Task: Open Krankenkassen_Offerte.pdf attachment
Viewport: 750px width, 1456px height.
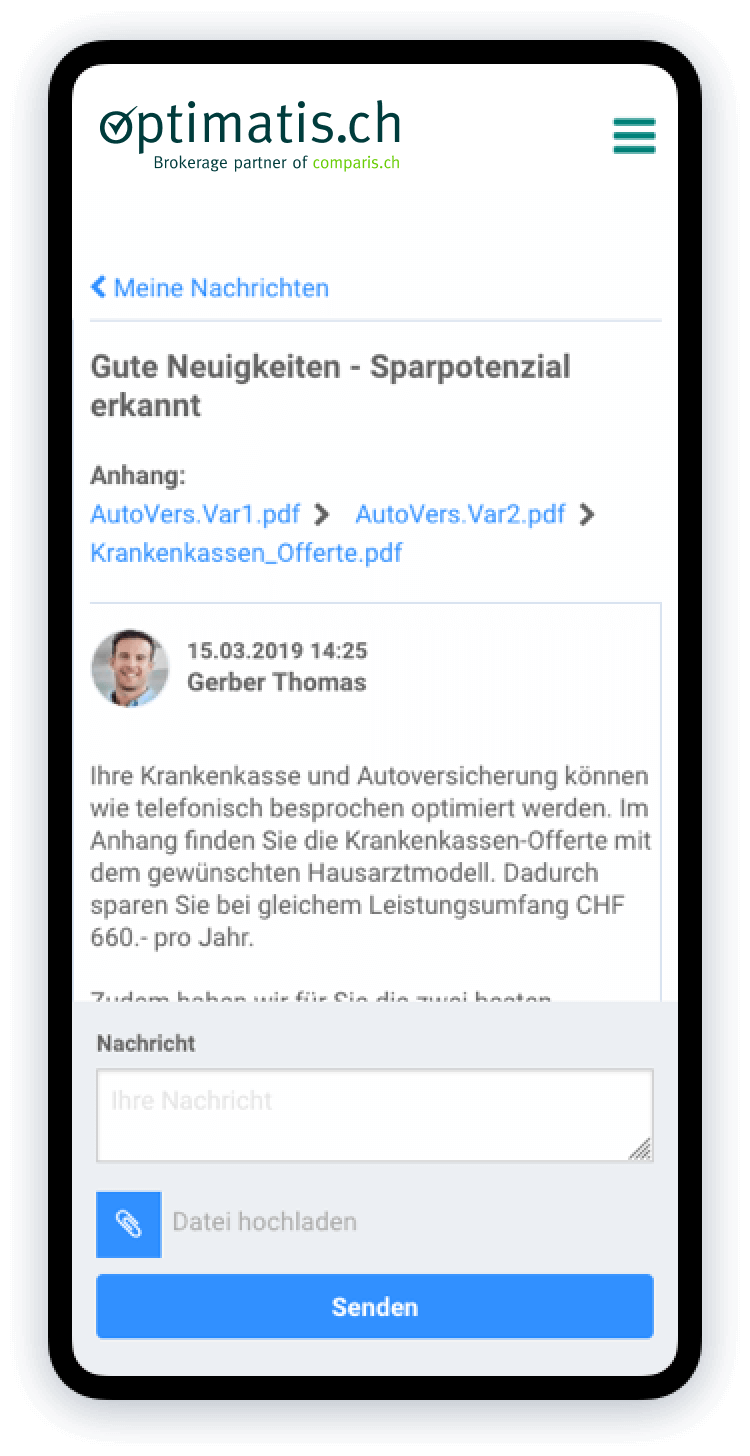Action: point(246,552)
